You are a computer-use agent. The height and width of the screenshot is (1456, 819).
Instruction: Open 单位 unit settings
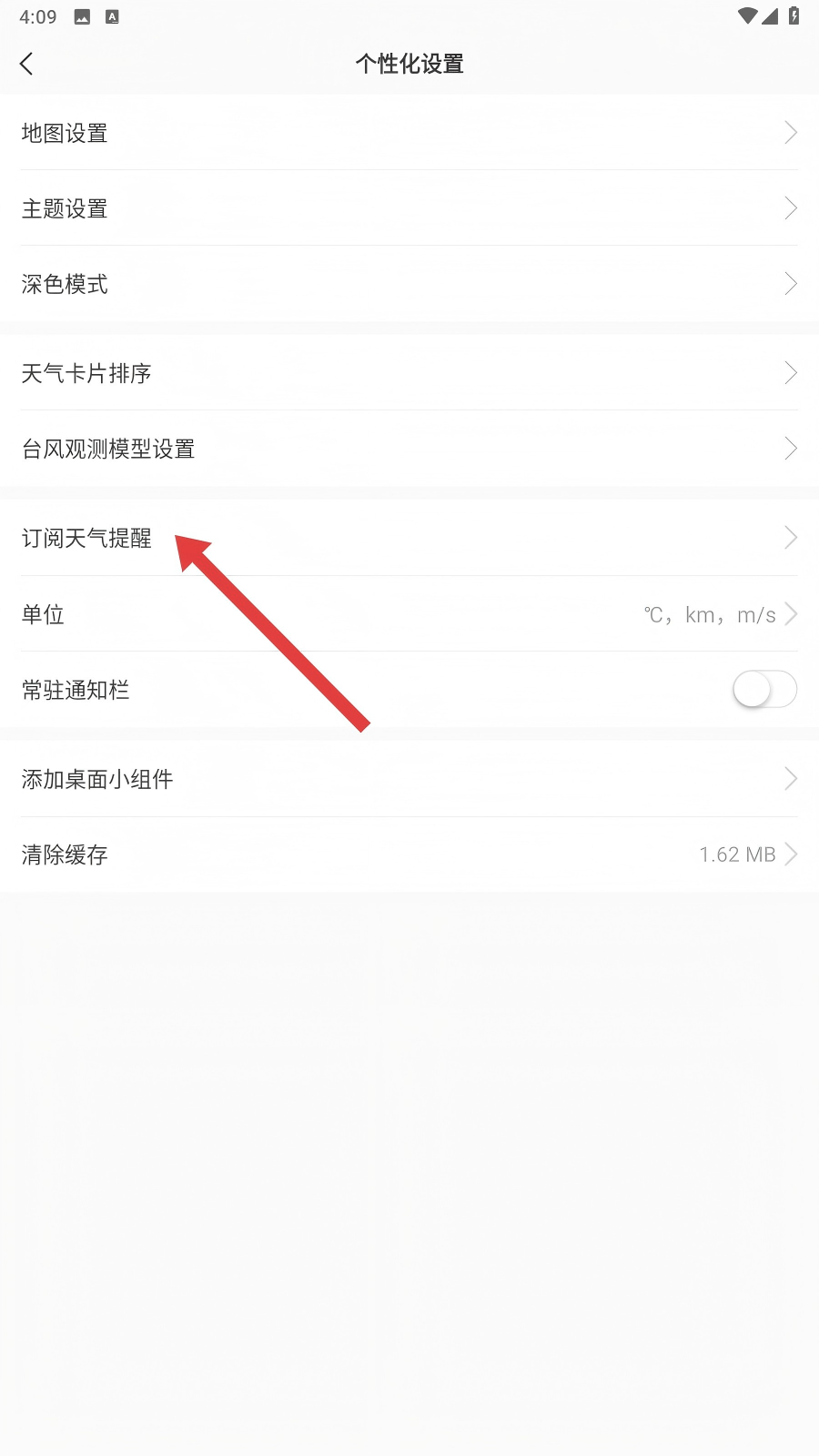coord(409,614)
